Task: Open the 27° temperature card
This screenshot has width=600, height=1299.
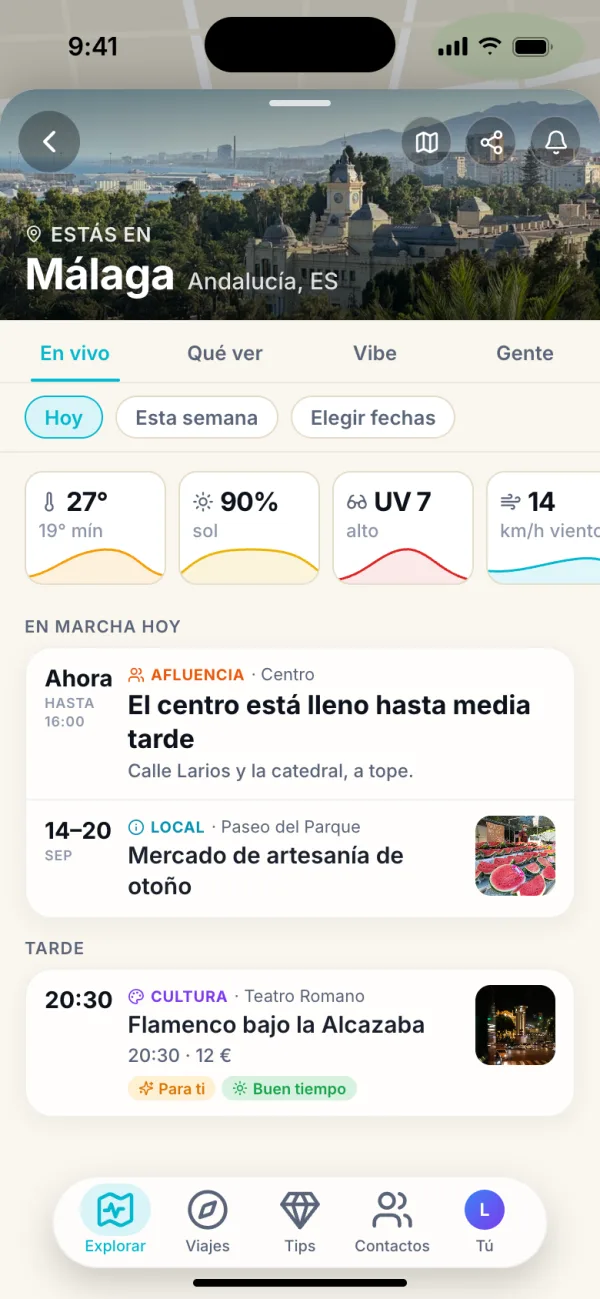Action: [95, 528]
